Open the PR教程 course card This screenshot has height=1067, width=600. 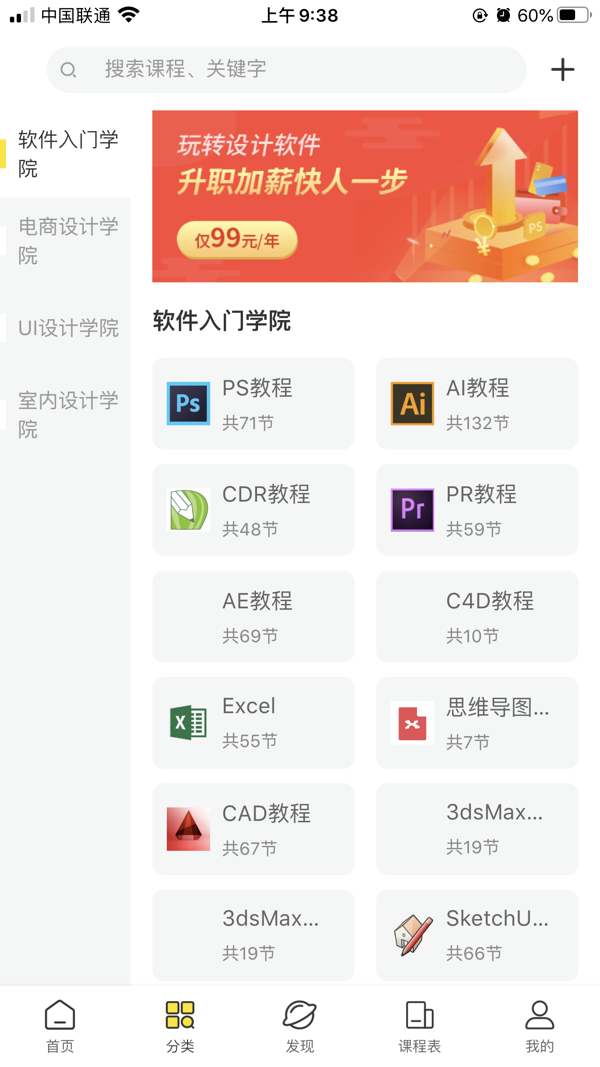tap(477, 510)
